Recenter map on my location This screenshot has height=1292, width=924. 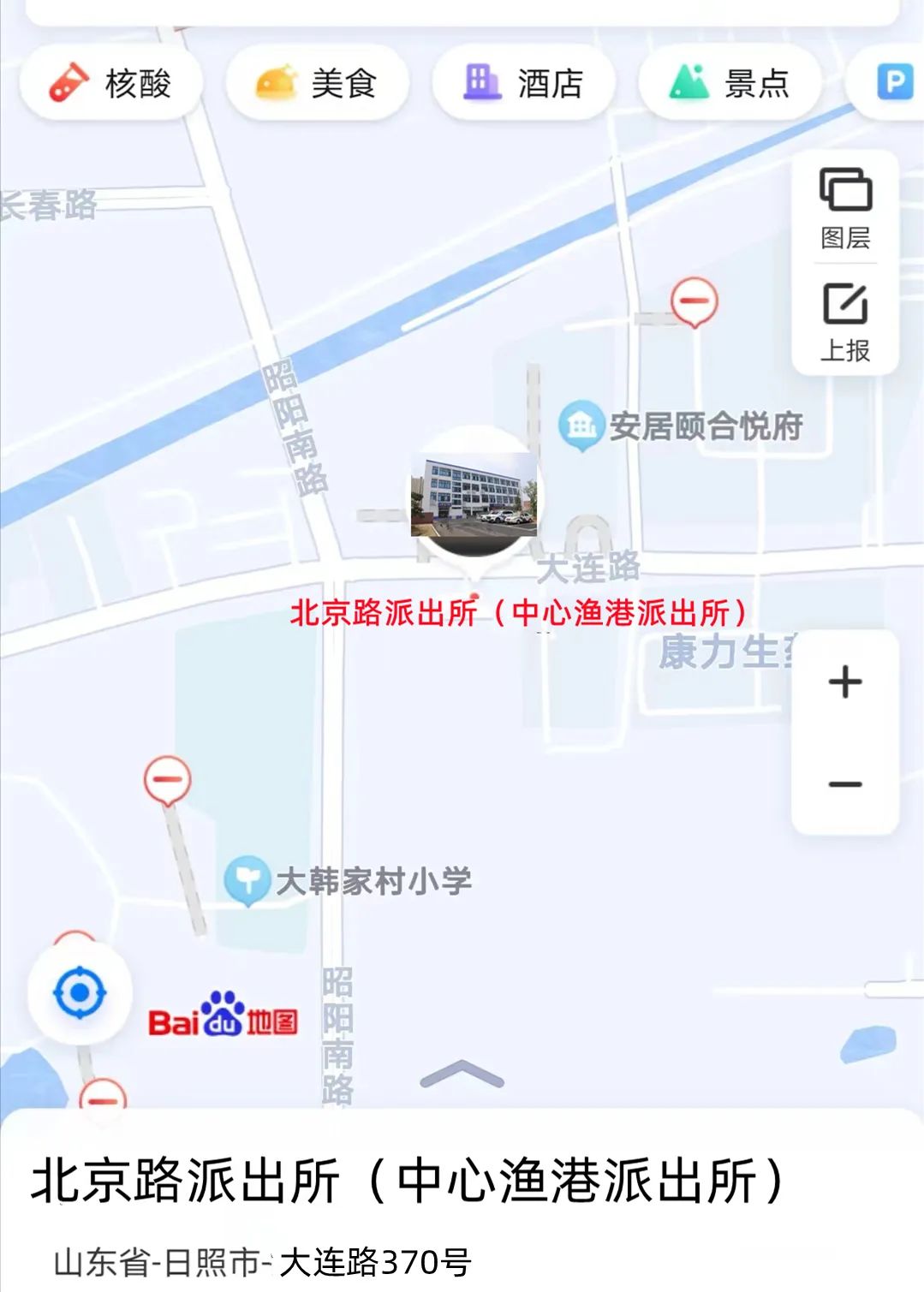[x=80, y=992]
